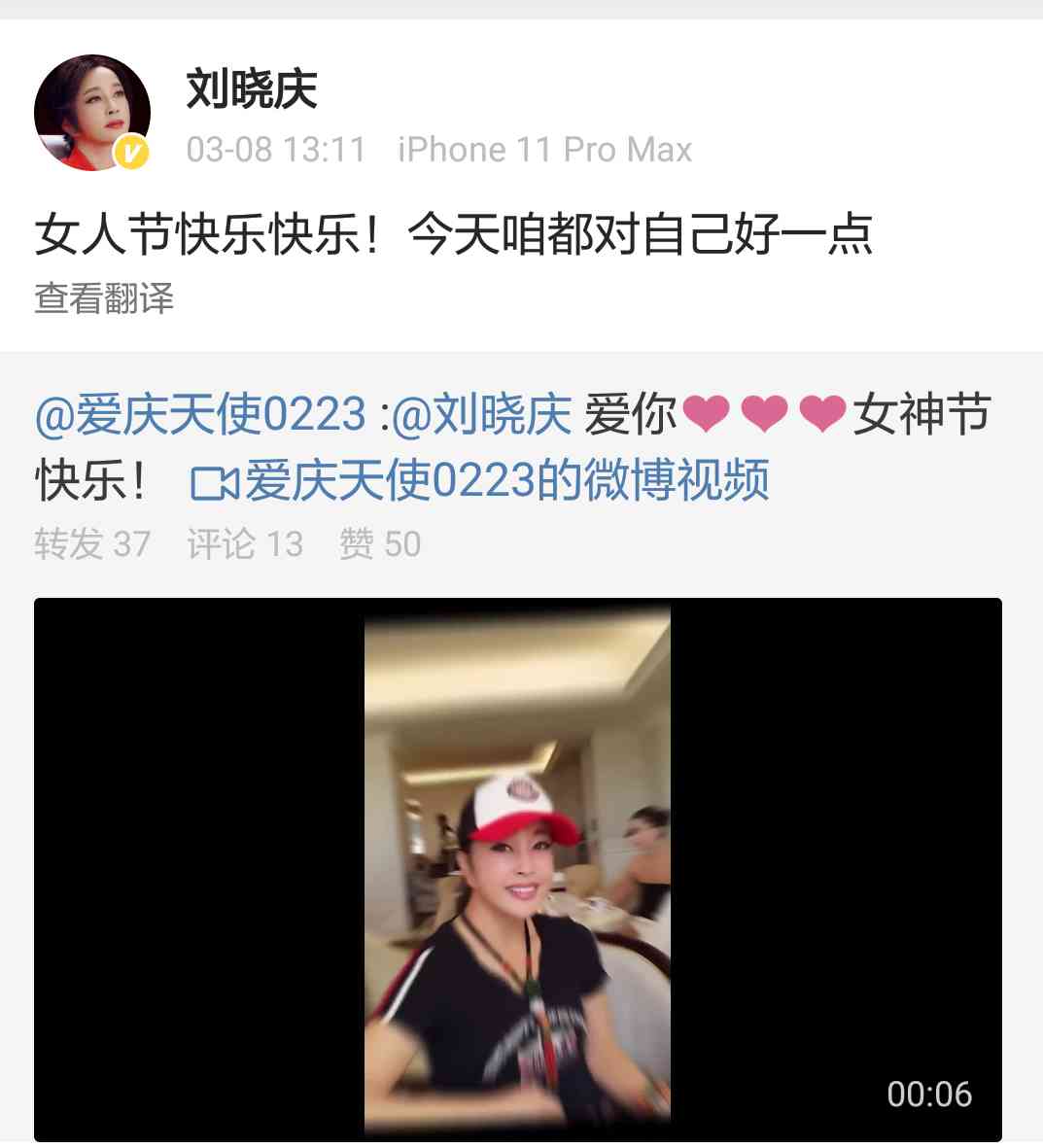Open the @刘晓庆 mention in the repost

click(481, 415)
